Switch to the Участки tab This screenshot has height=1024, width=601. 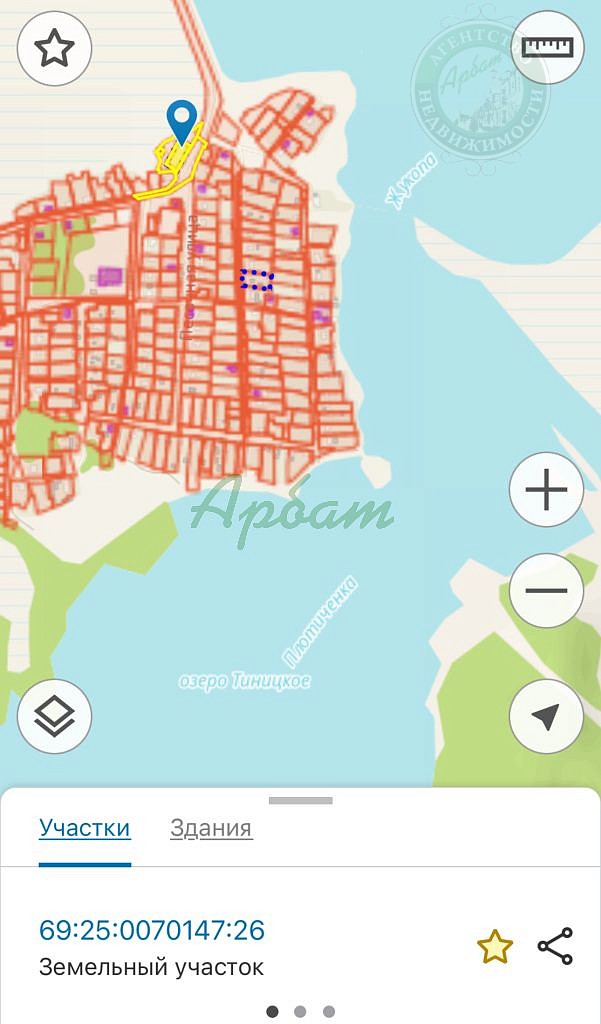point(85,828)
